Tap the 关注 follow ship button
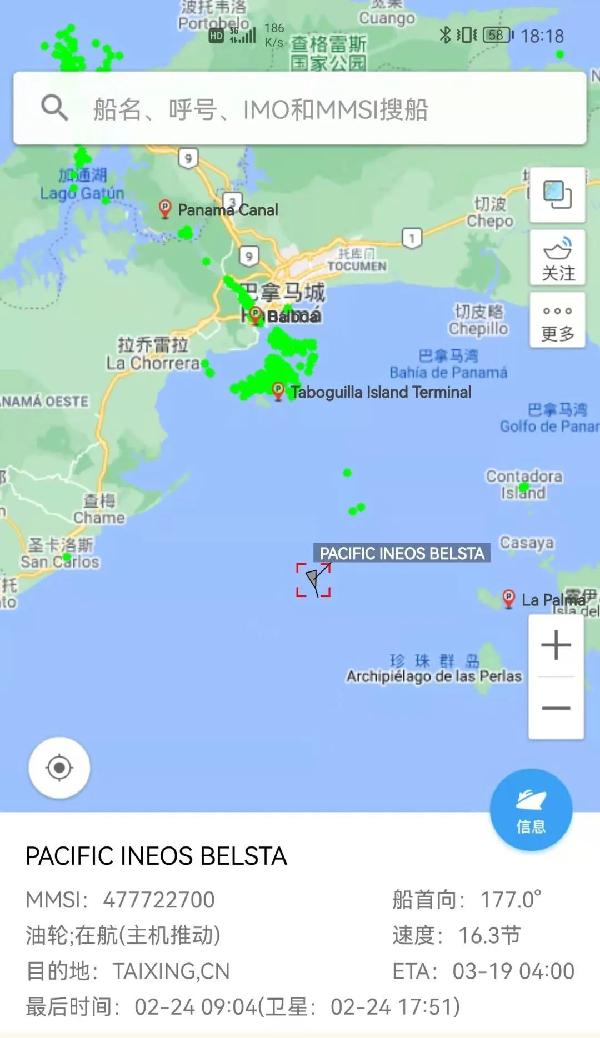This screenshot has width=600, height=1038. coord(557,258)
